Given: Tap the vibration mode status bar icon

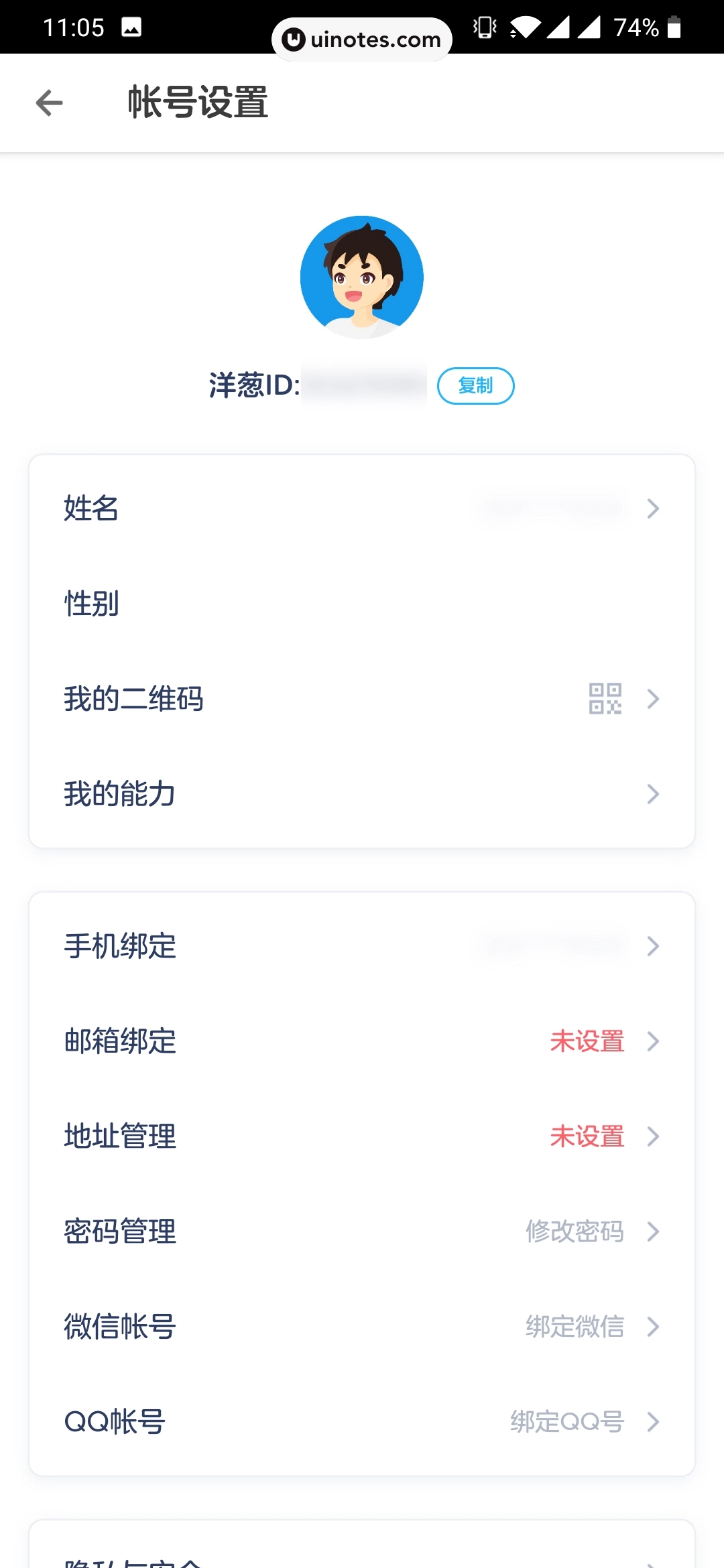Looking at the screenshot, I should point(484,27).
